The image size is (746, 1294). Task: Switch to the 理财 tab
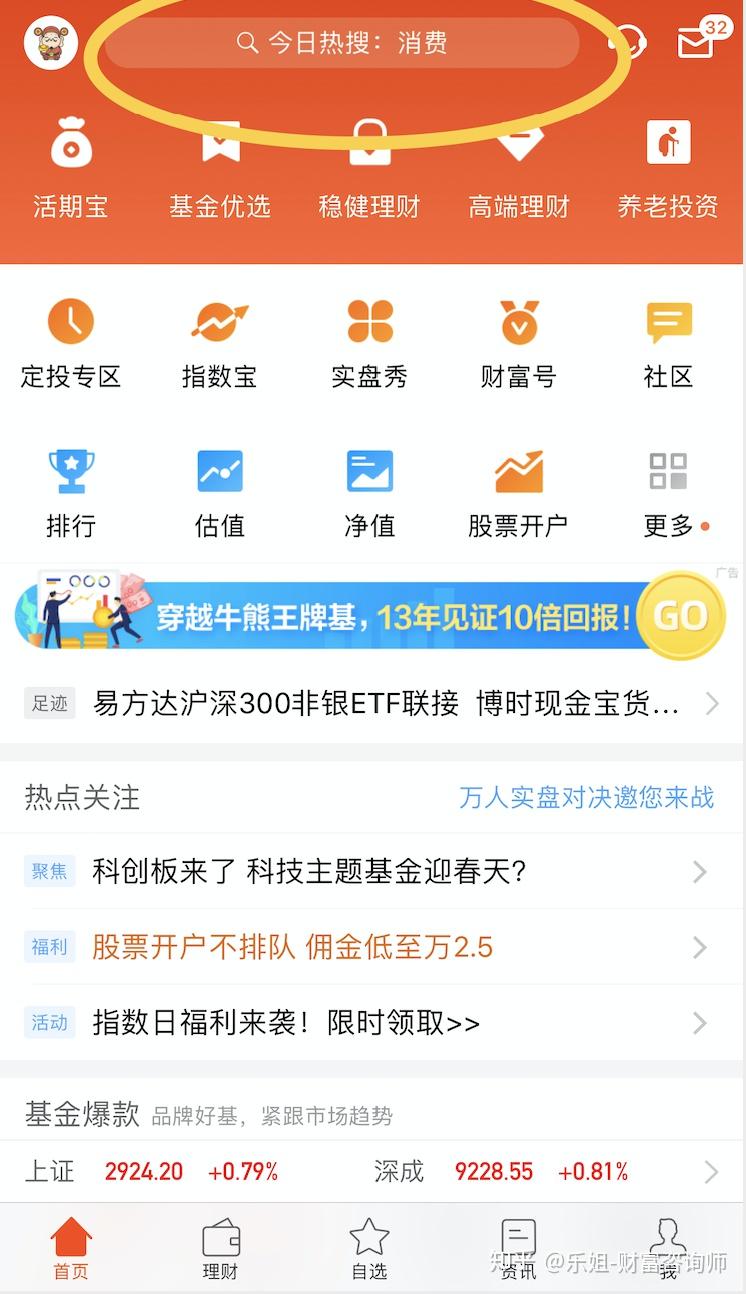(220, 1250)
